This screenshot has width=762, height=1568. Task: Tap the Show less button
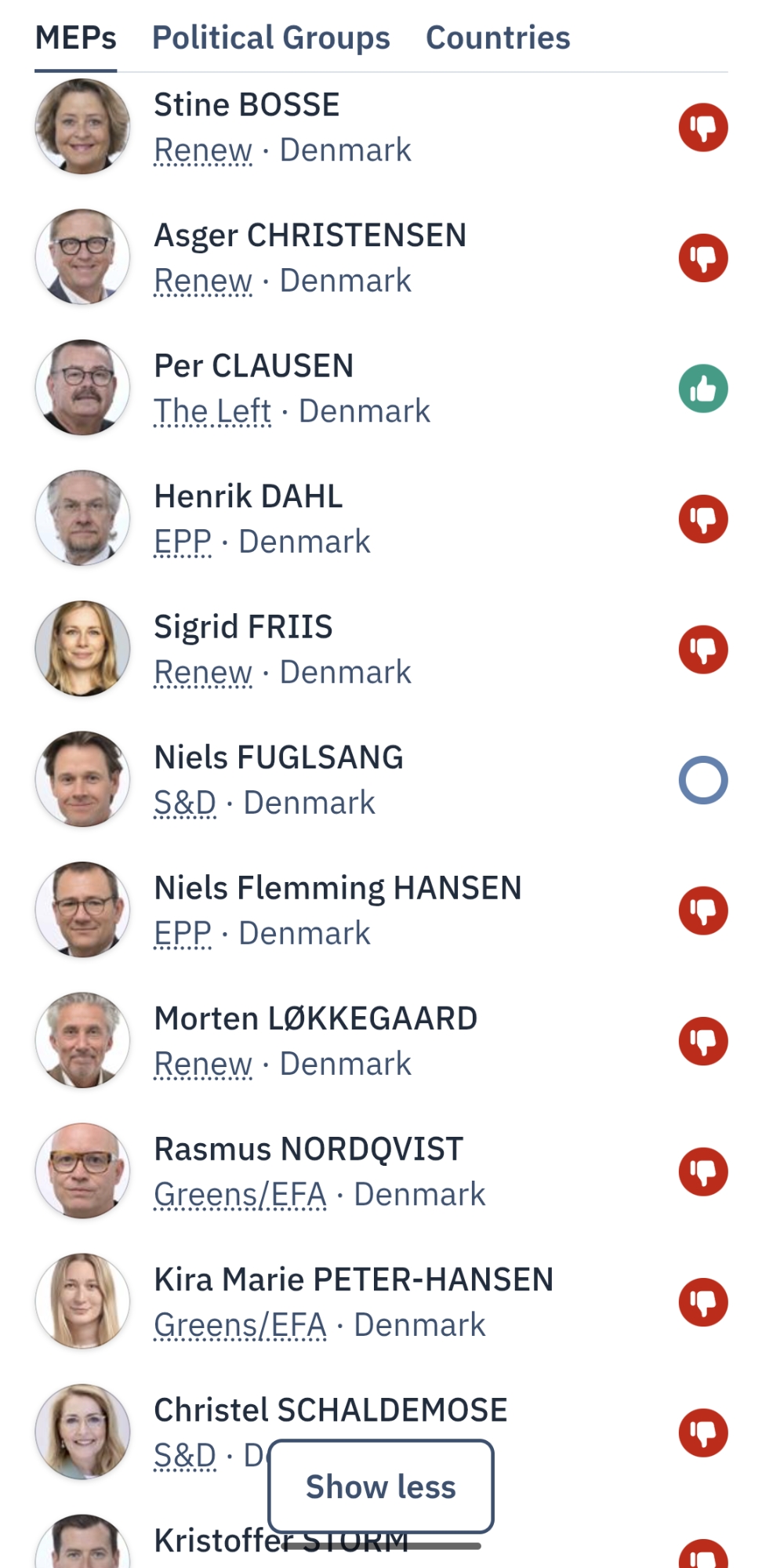click(x=381, y=1486)
